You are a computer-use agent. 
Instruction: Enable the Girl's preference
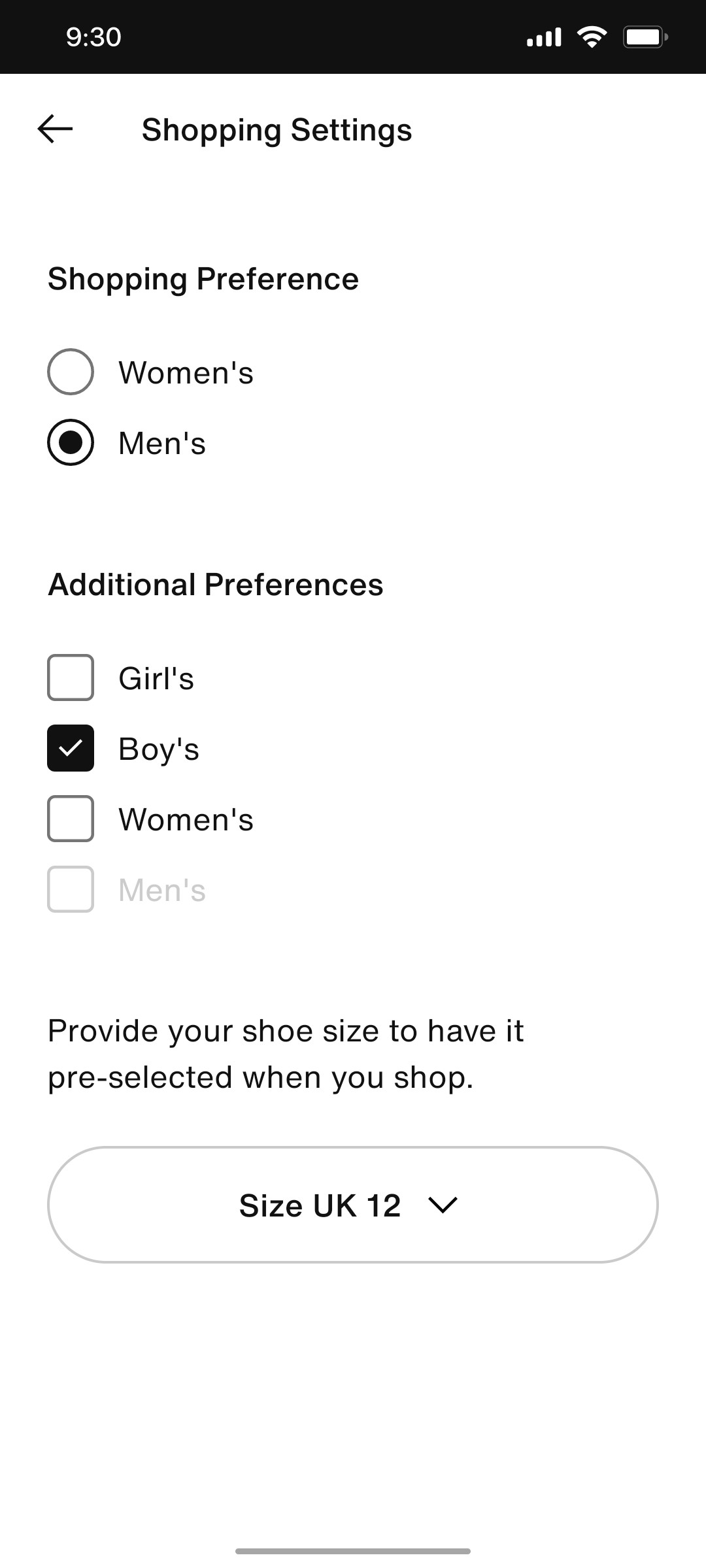click(x=70, y=678)
